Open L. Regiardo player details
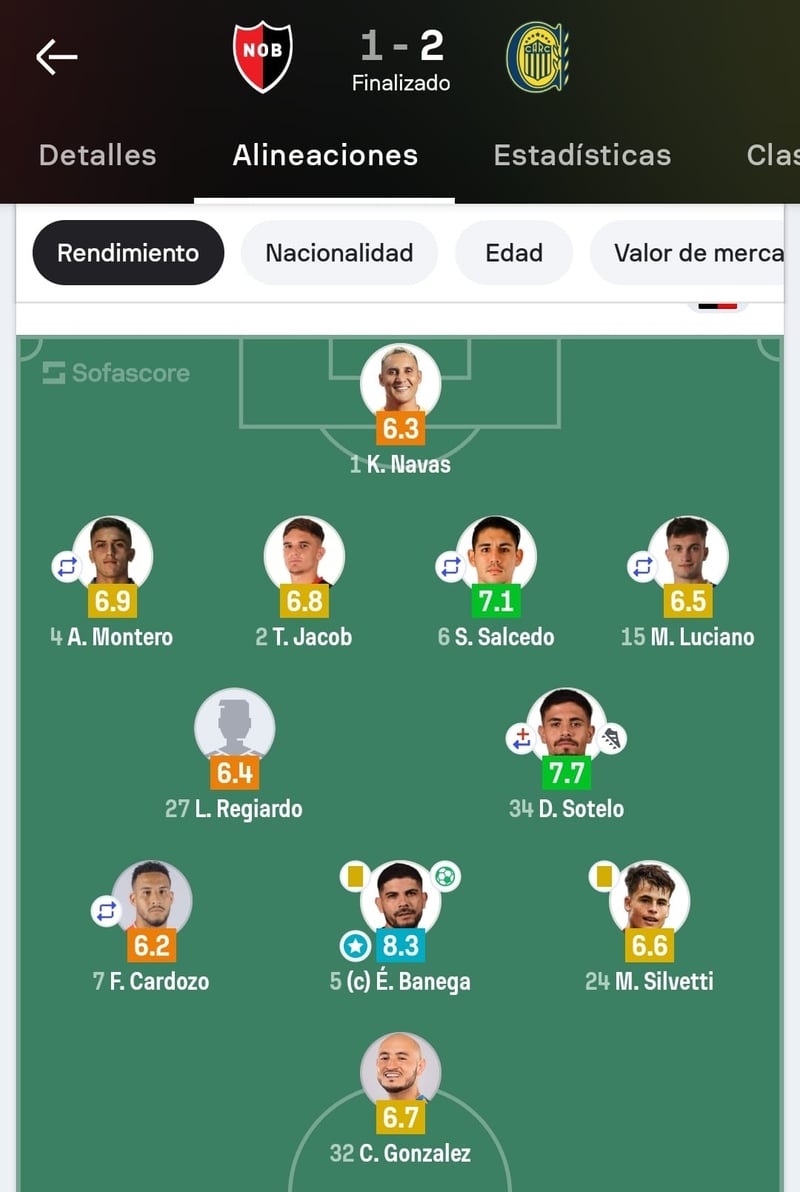The width and height of the screenshot is (800, 1192). tap(234, 725)
